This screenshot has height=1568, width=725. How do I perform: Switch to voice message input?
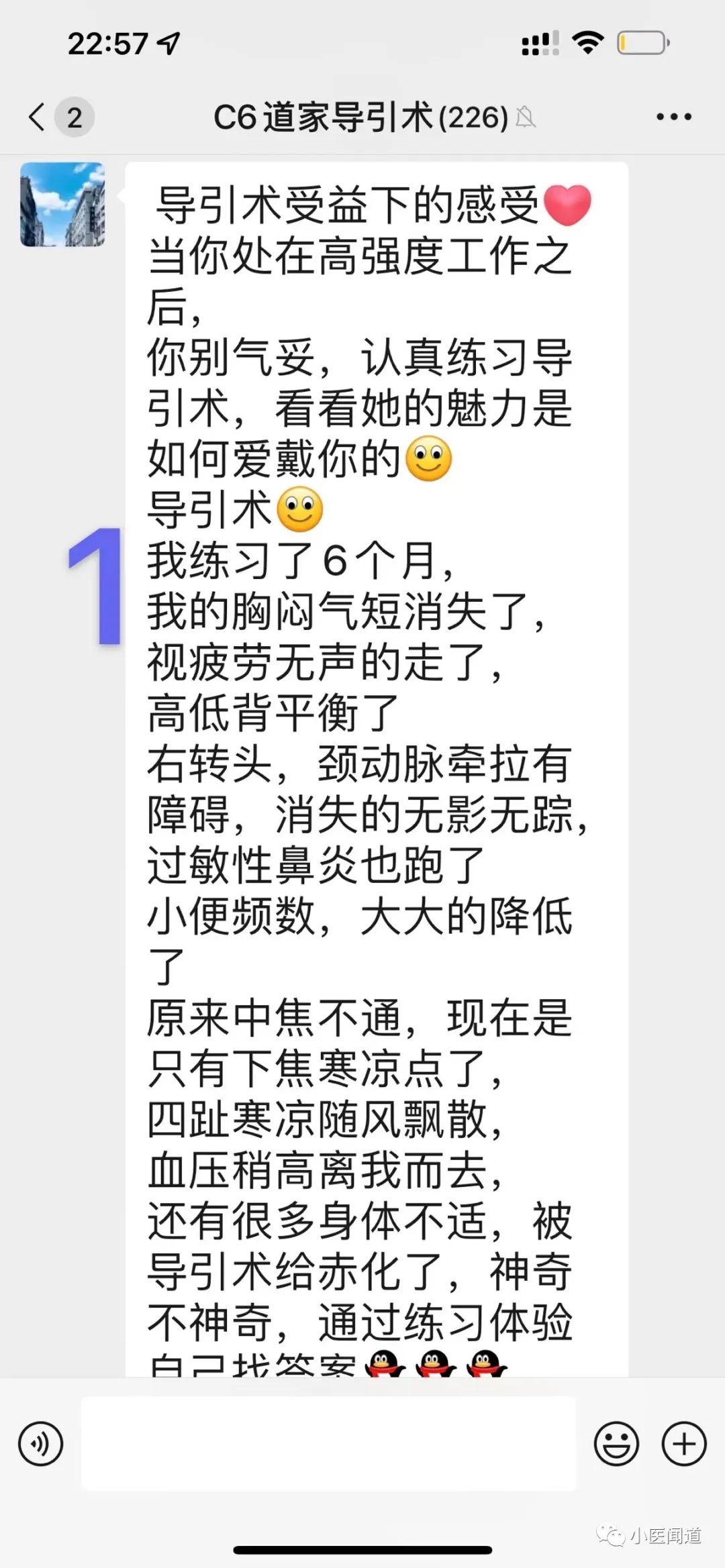[x=41, y=1443]
